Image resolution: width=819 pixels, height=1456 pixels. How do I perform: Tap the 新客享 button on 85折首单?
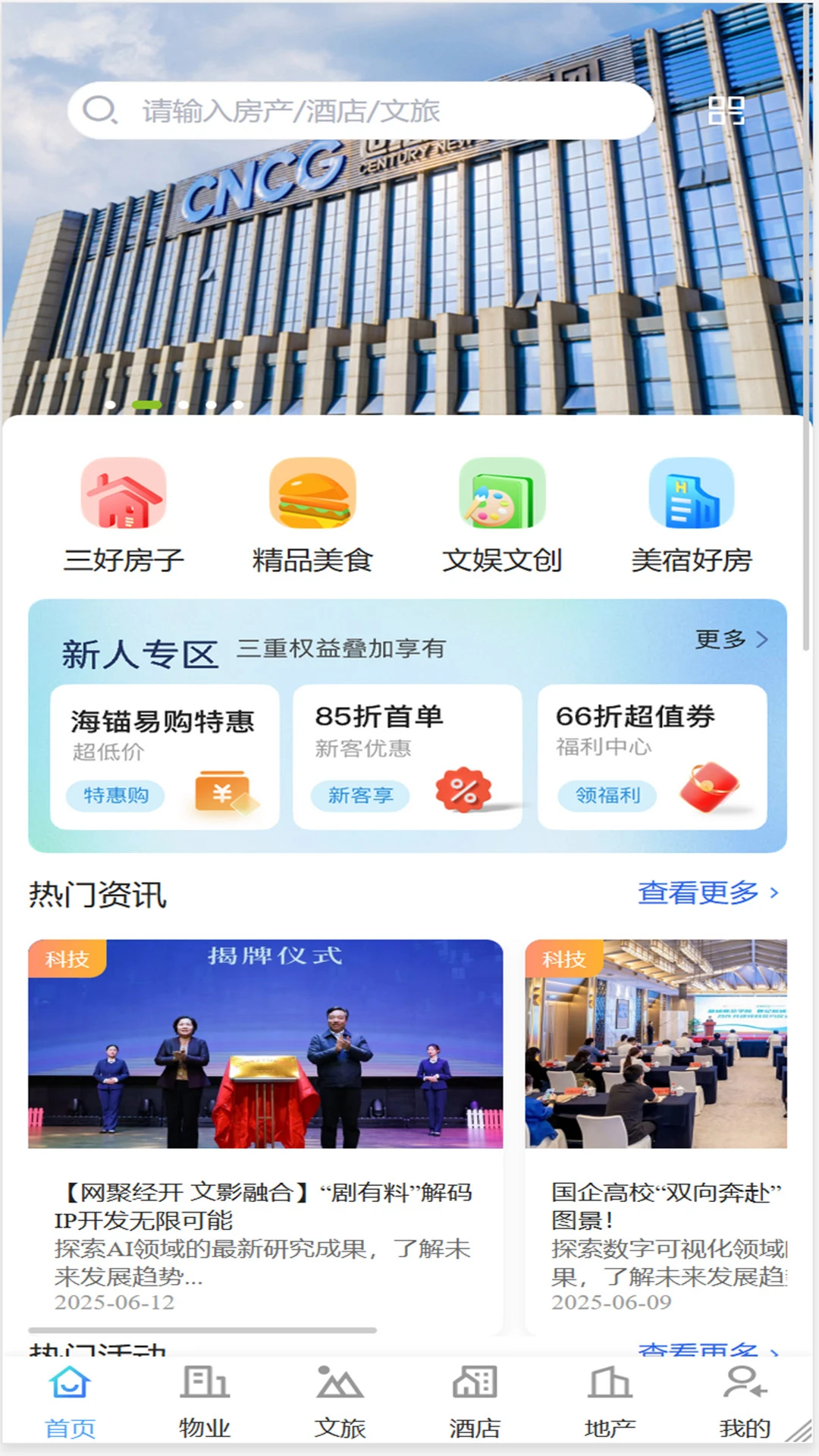point(359,796)
